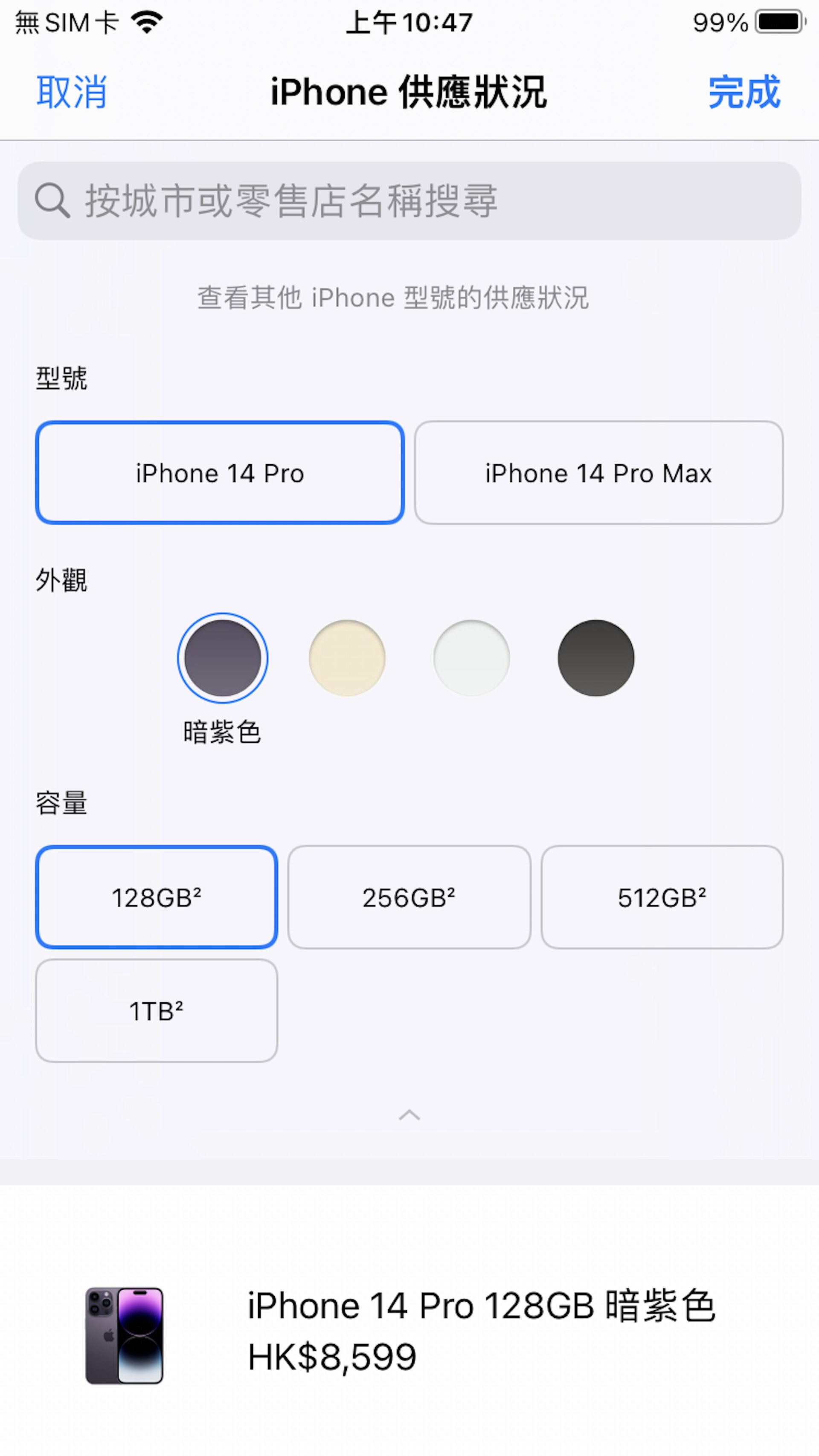
Task: Choose the deep purple 暗紫色 color swatch
Action: 222,658
